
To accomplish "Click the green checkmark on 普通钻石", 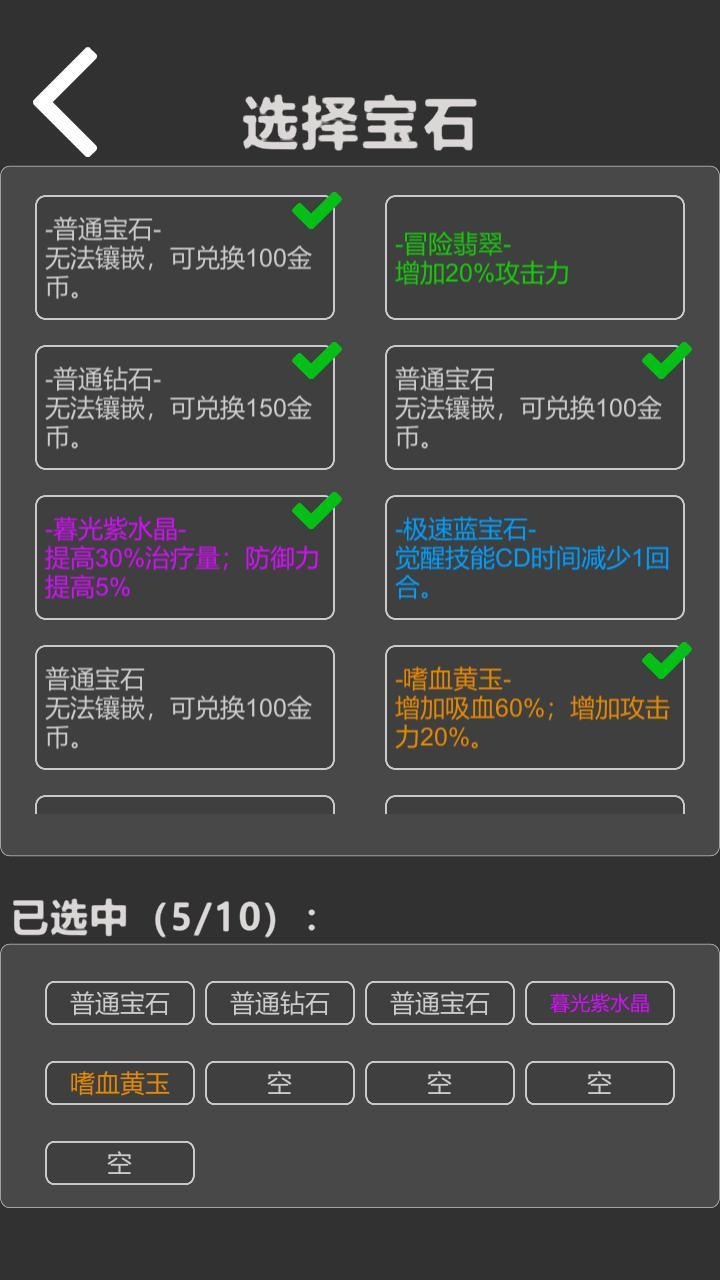I will coord(315,363).
